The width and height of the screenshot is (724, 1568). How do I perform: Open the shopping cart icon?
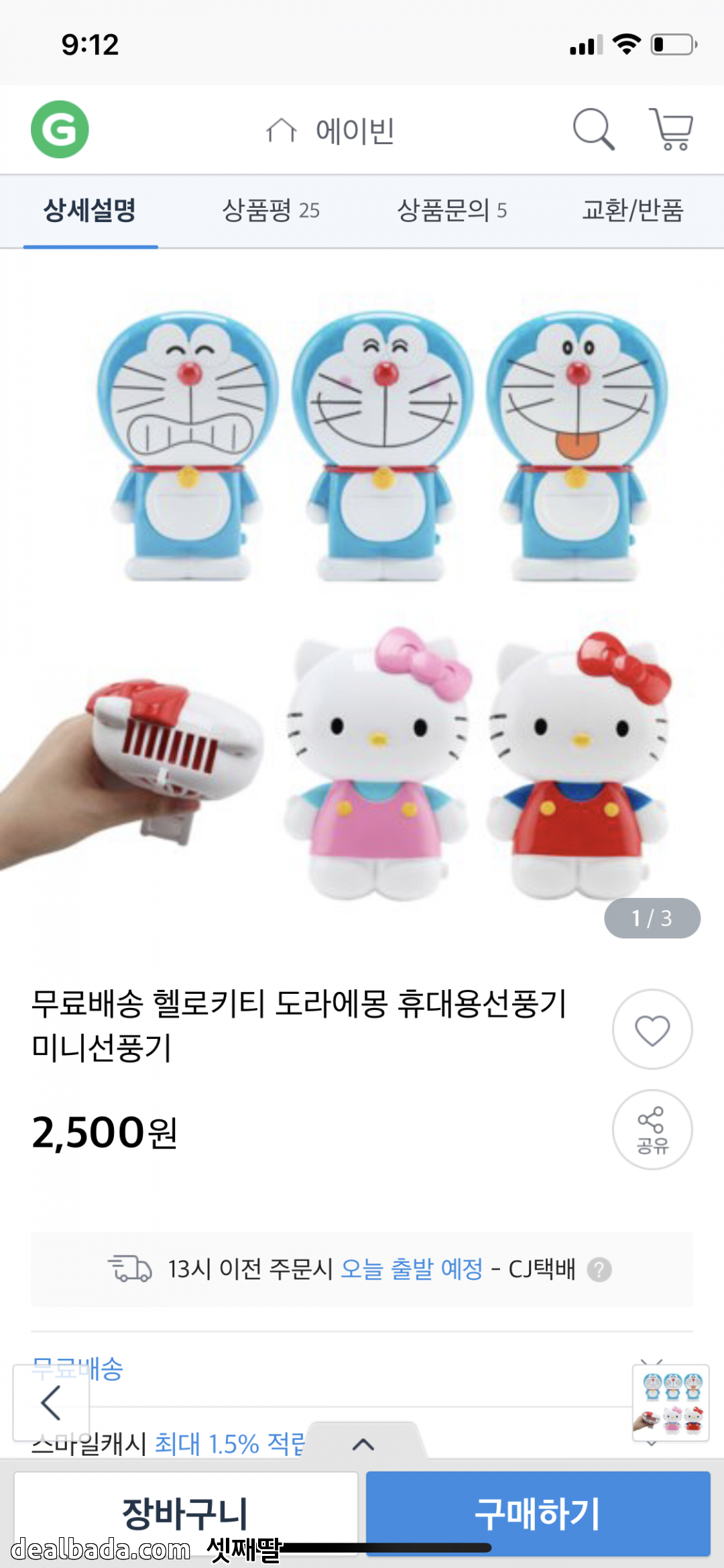click(671, 129)
